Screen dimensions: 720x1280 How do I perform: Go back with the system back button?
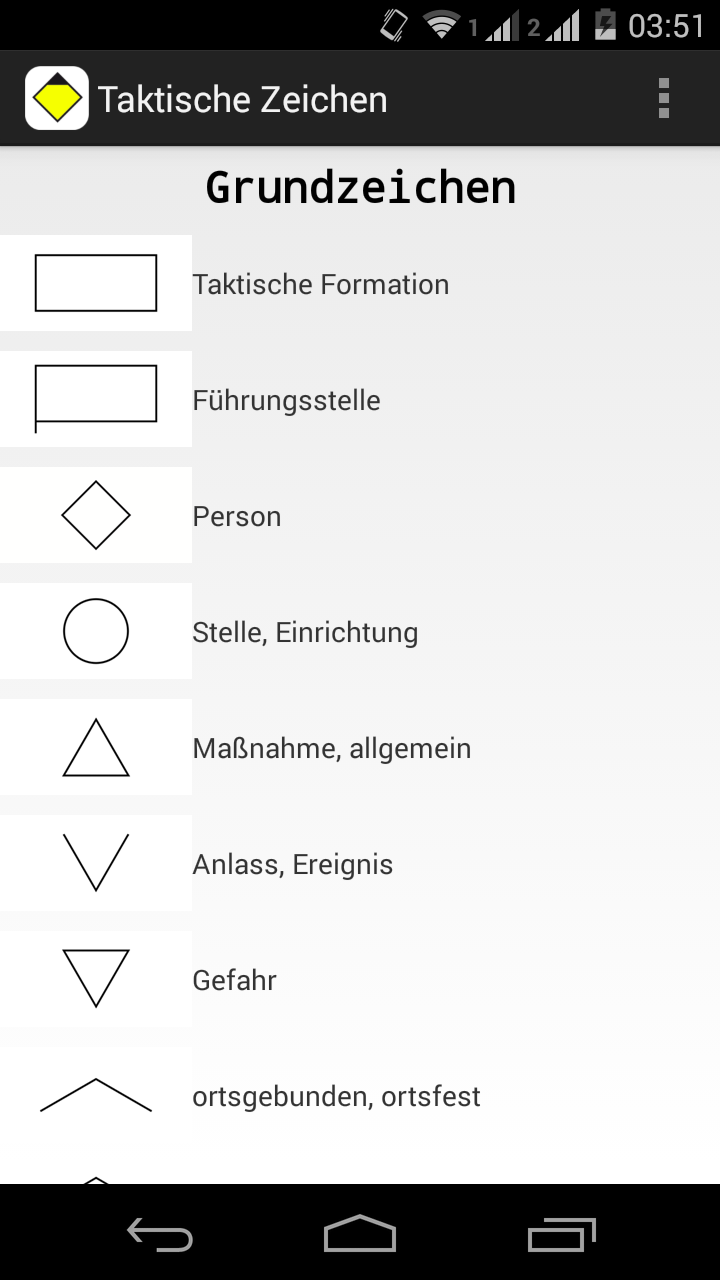(x=160, y=1234)
